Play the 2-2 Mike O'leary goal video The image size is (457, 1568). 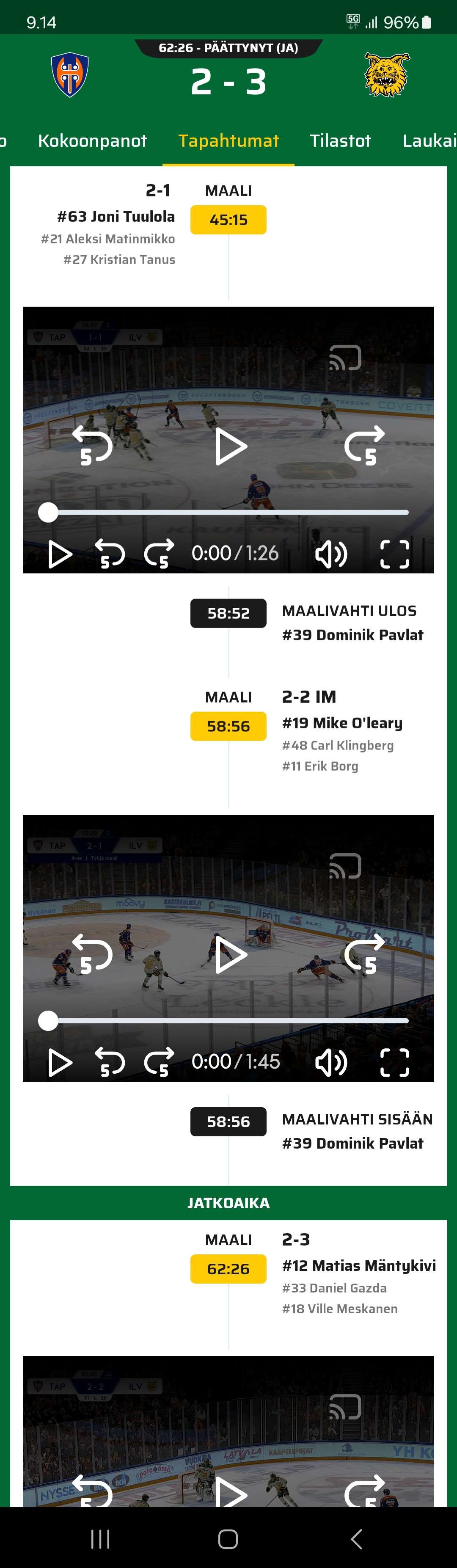(x=231, y=954)
